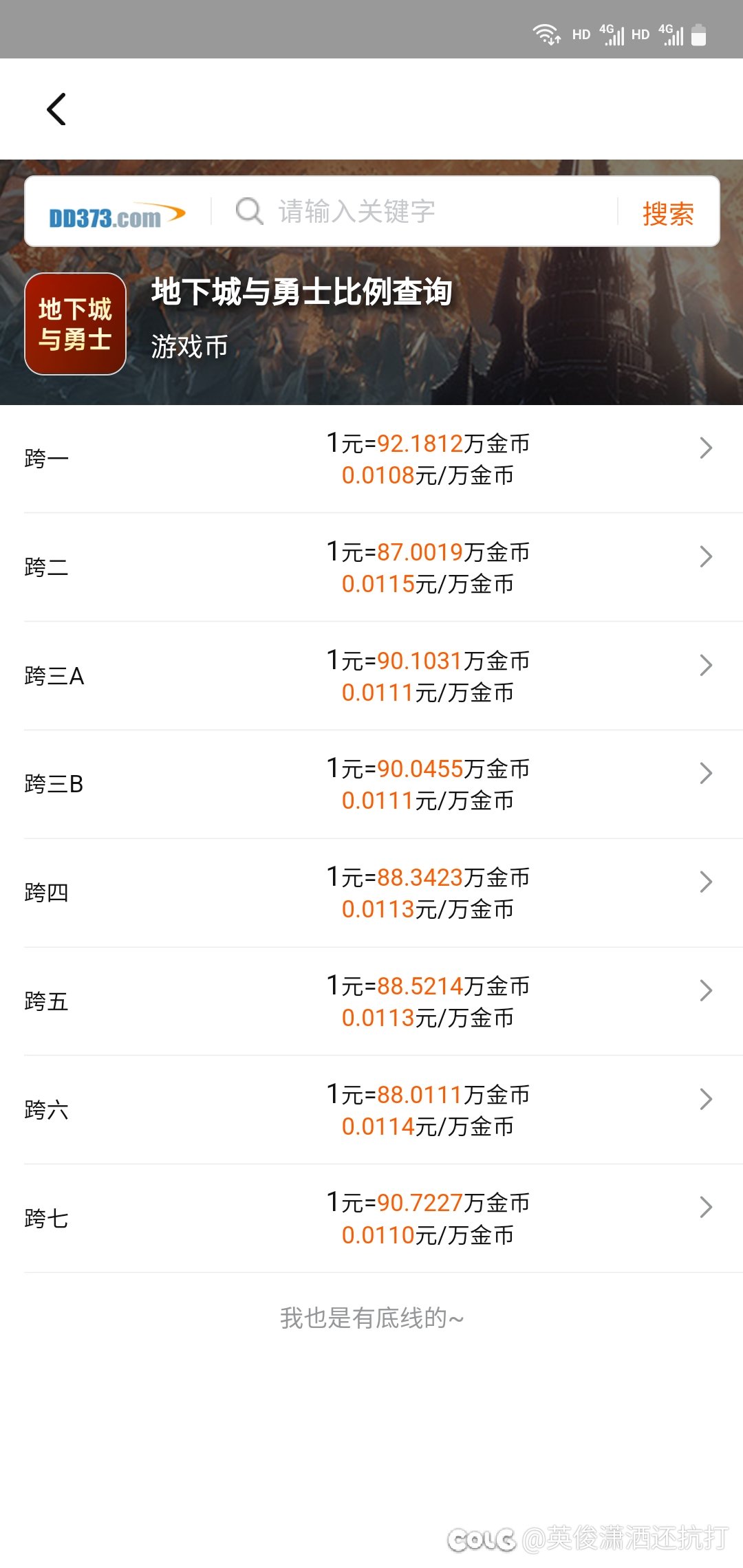
Task: Open the 跨二 gold ratio row
Action: click(x=371, y=567)
